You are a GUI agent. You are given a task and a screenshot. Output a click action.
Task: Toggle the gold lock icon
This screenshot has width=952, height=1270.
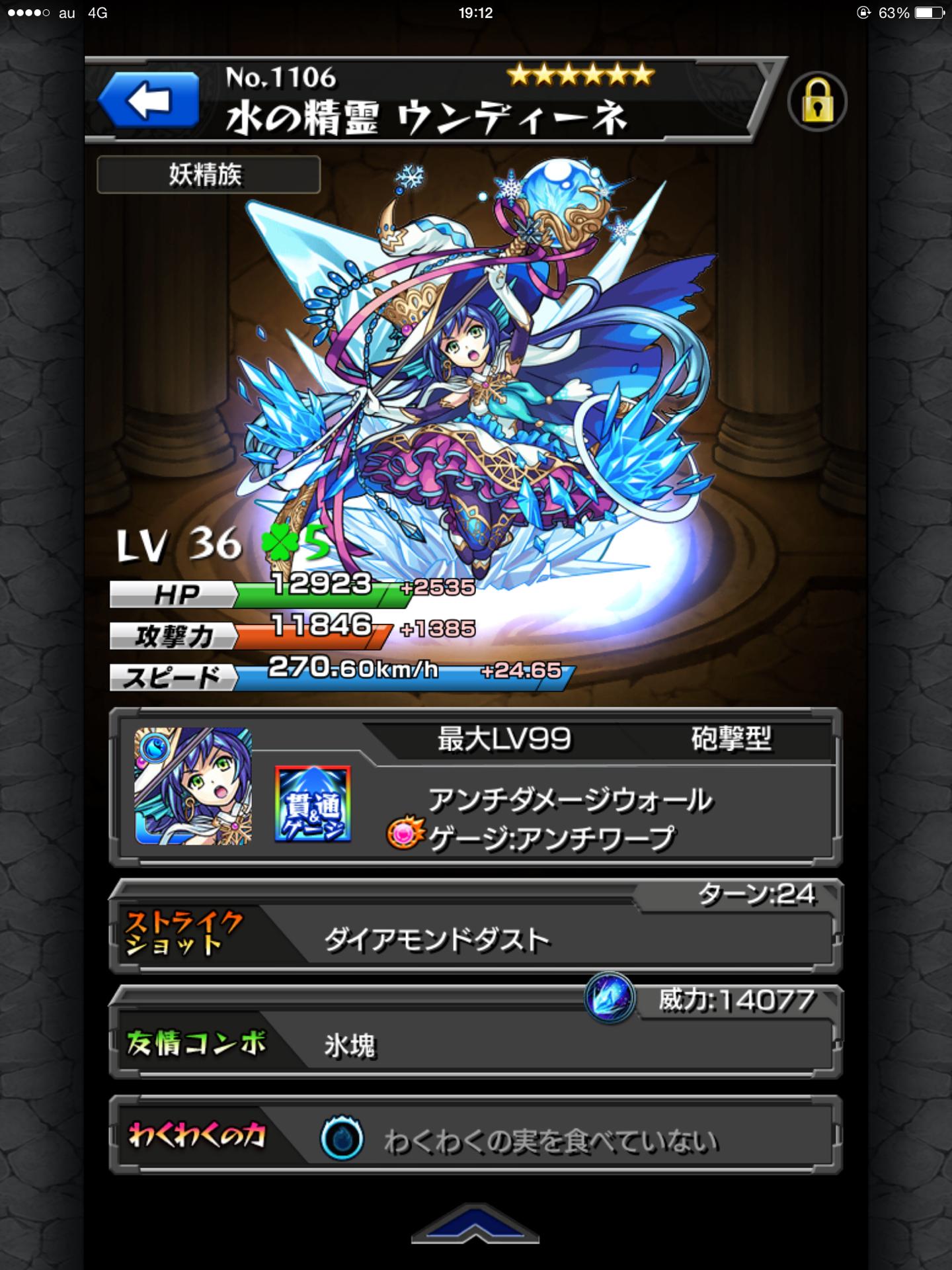[817, 102]
